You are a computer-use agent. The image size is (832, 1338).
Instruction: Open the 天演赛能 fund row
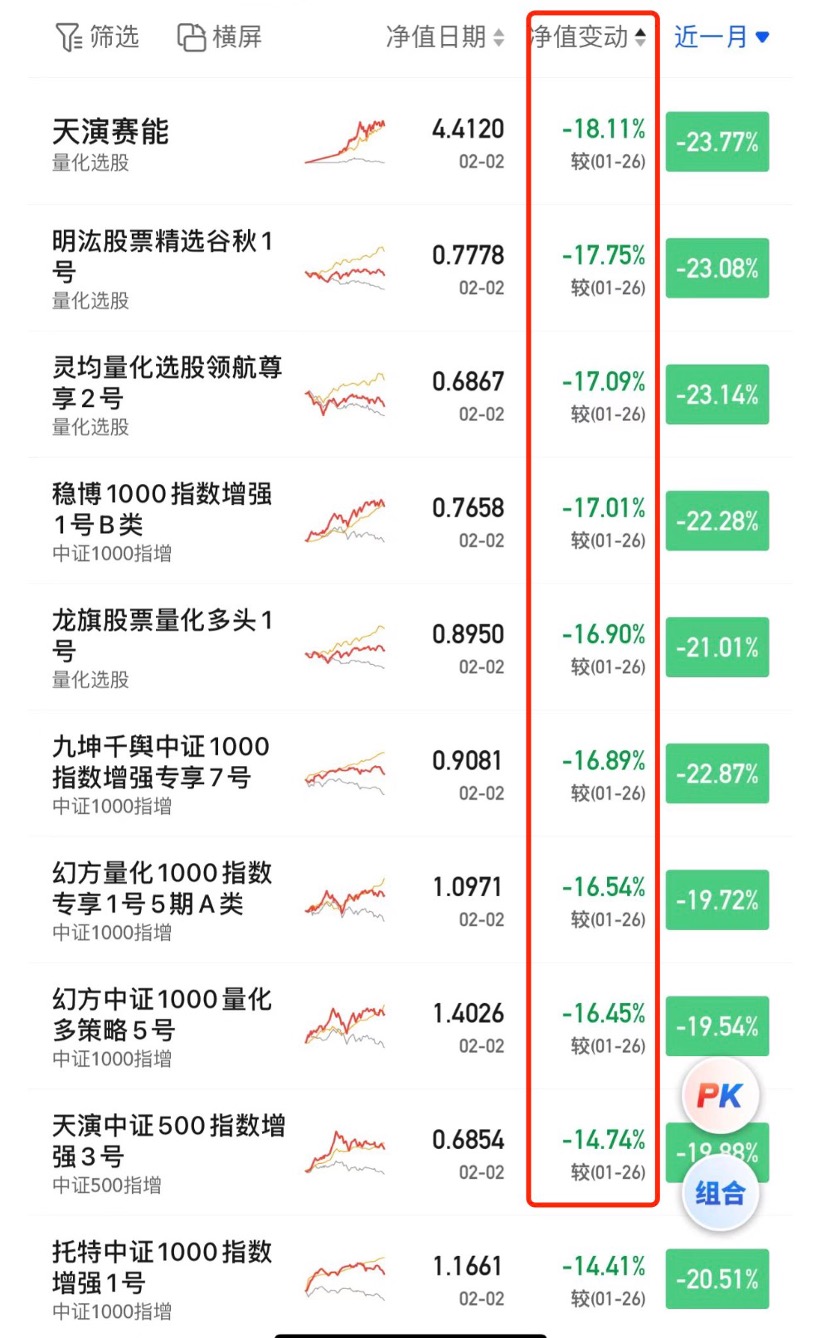pos(111,132)
